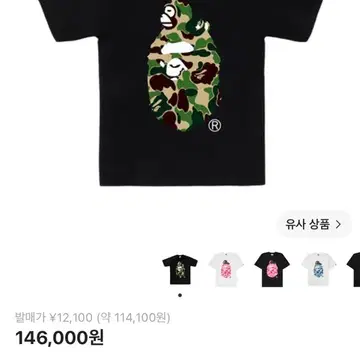Select the white tee with pink camo thumbnail

[226, 269]
